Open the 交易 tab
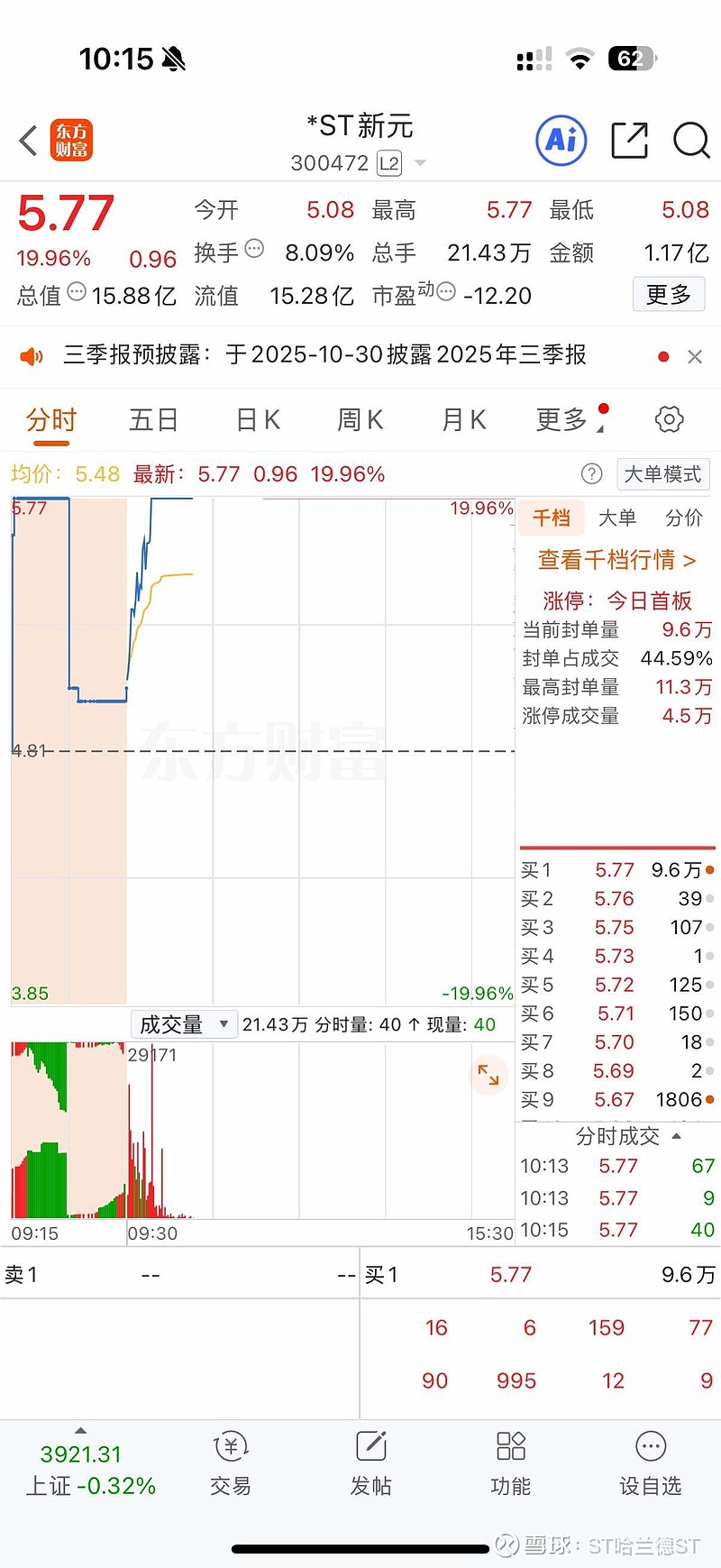Viewport: 721px width, 1568px height. [x=231, y=1463]
